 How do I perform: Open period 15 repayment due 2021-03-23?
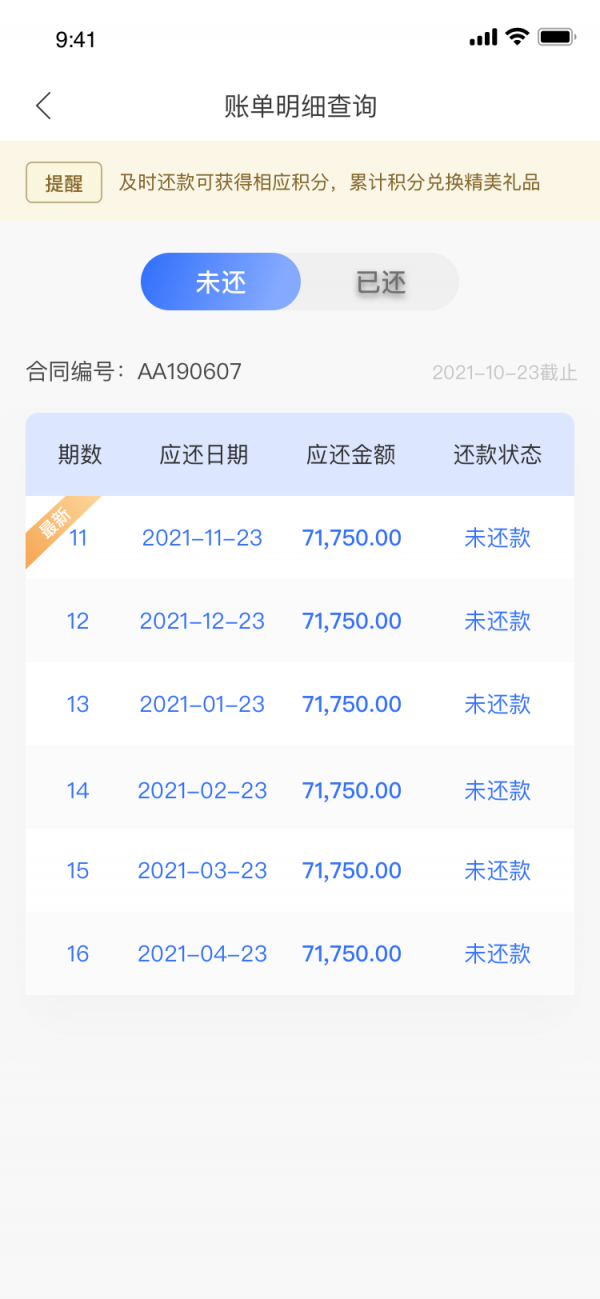pyautogui.click(x=300, y=871)
